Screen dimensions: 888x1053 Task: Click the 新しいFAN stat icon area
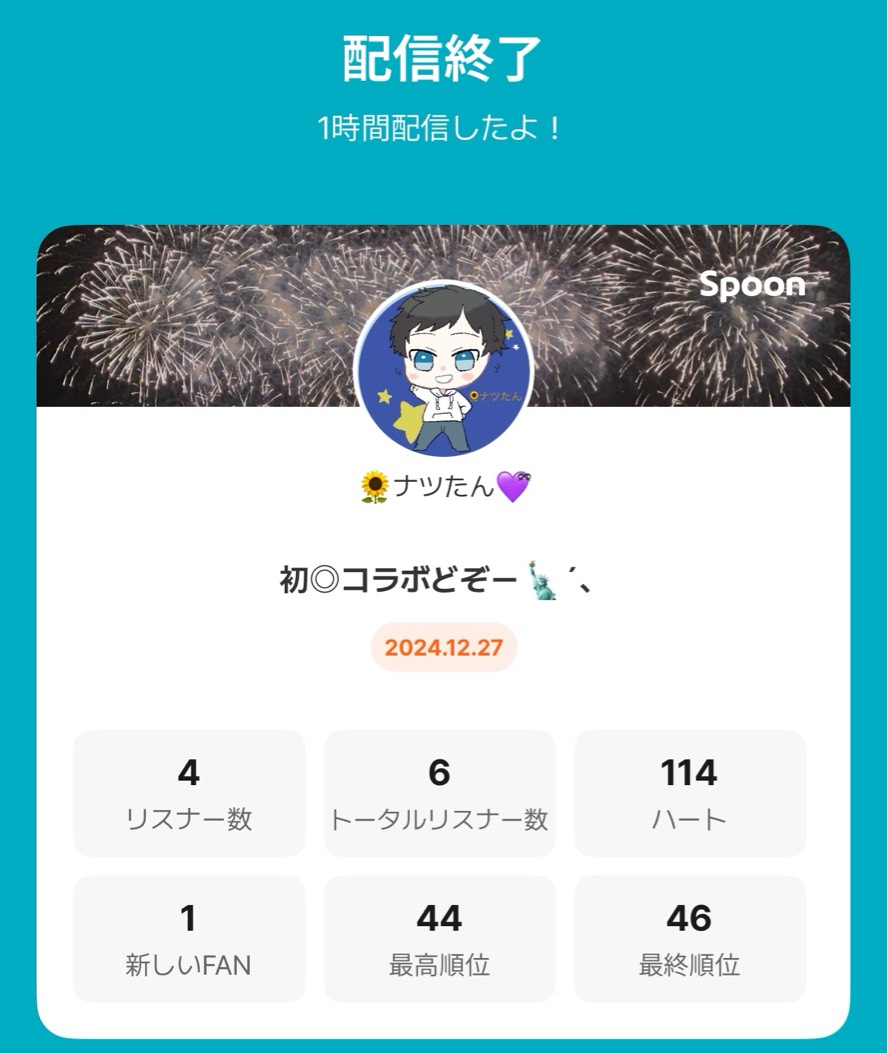pos(189,938)
